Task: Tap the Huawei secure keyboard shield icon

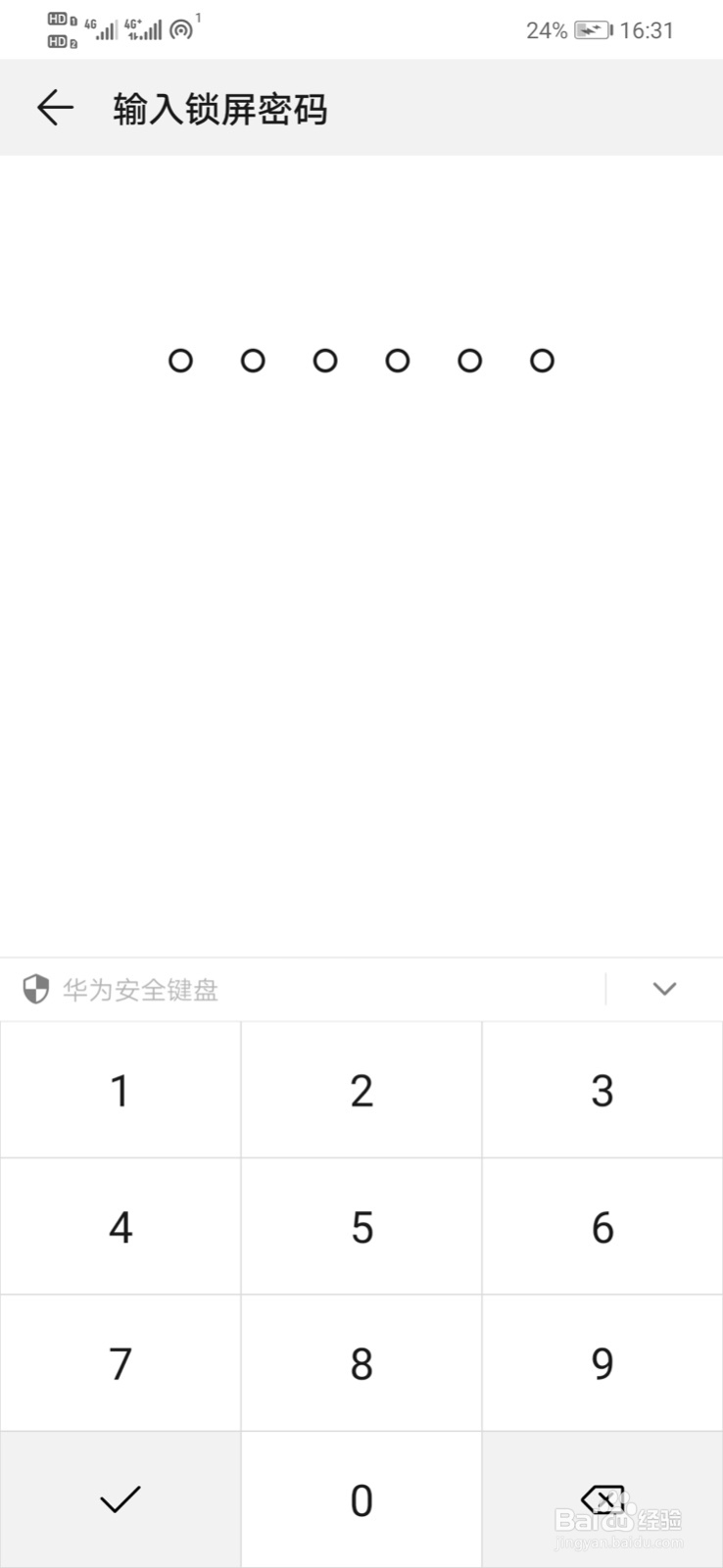Action: tap(37, 990)
